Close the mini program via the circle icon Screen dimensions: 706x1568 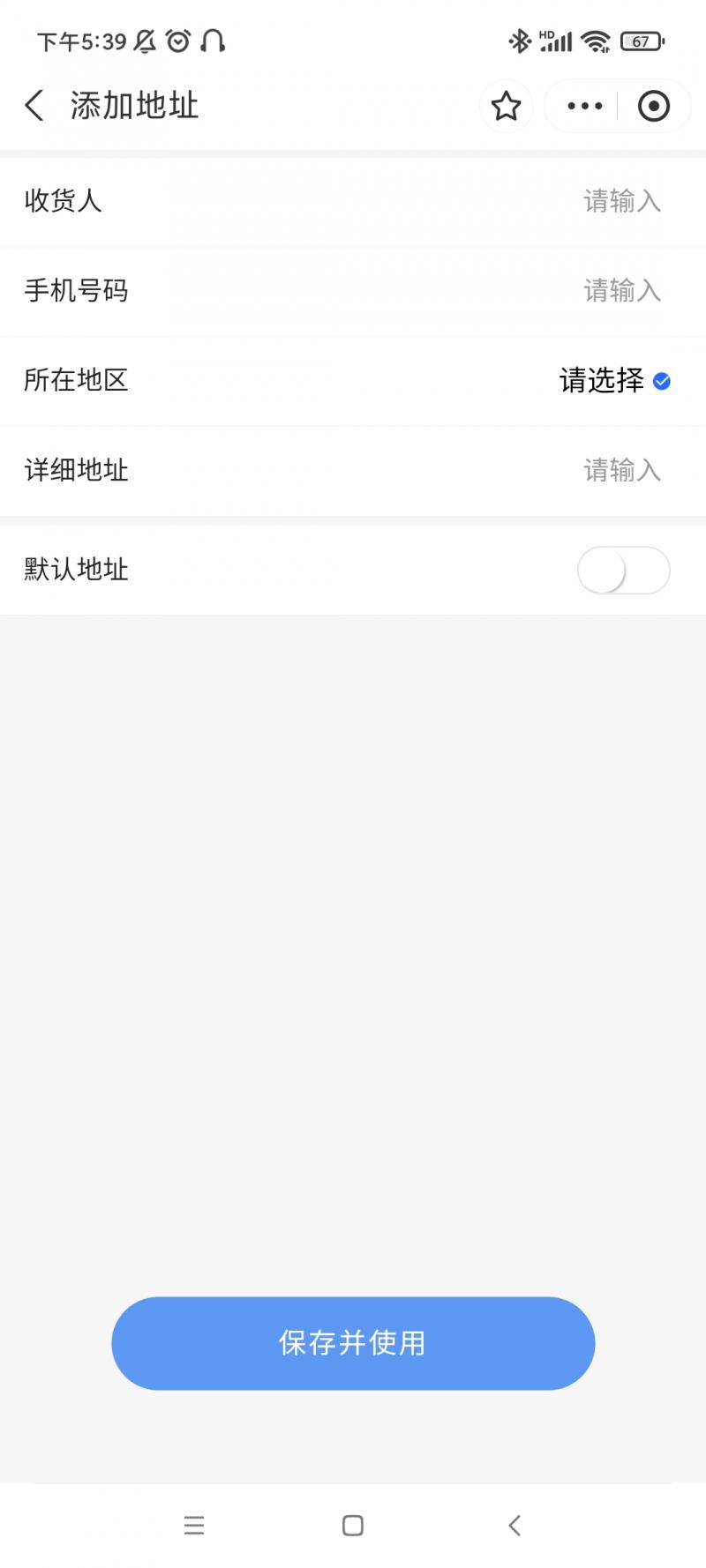click(653, 106)
